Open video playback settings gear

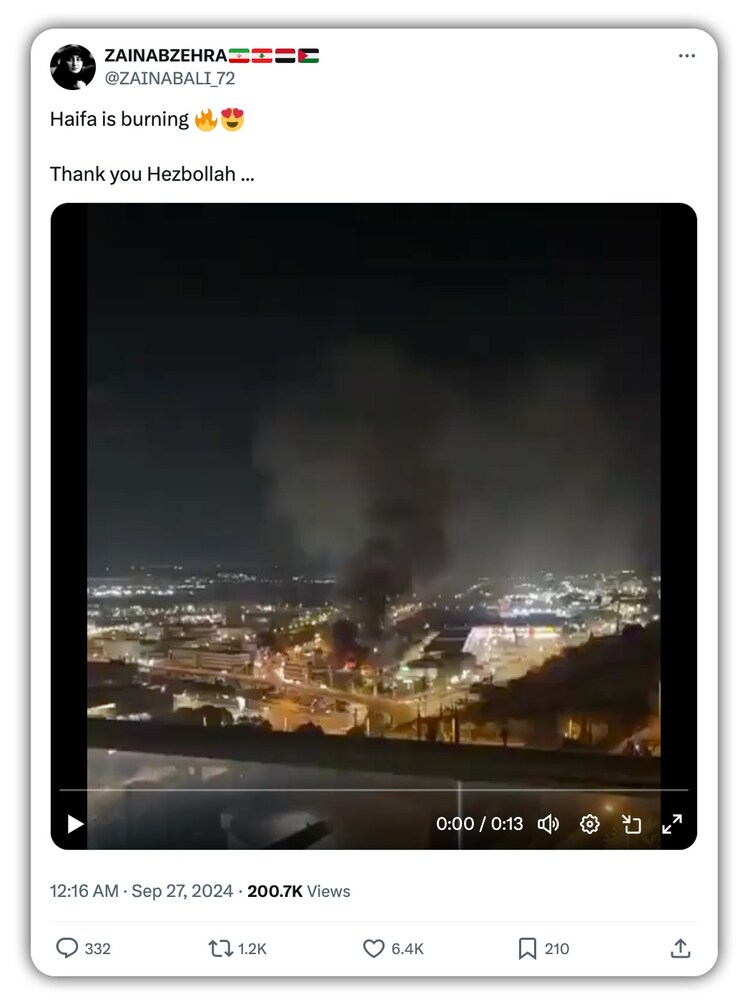tap(590, 824)
